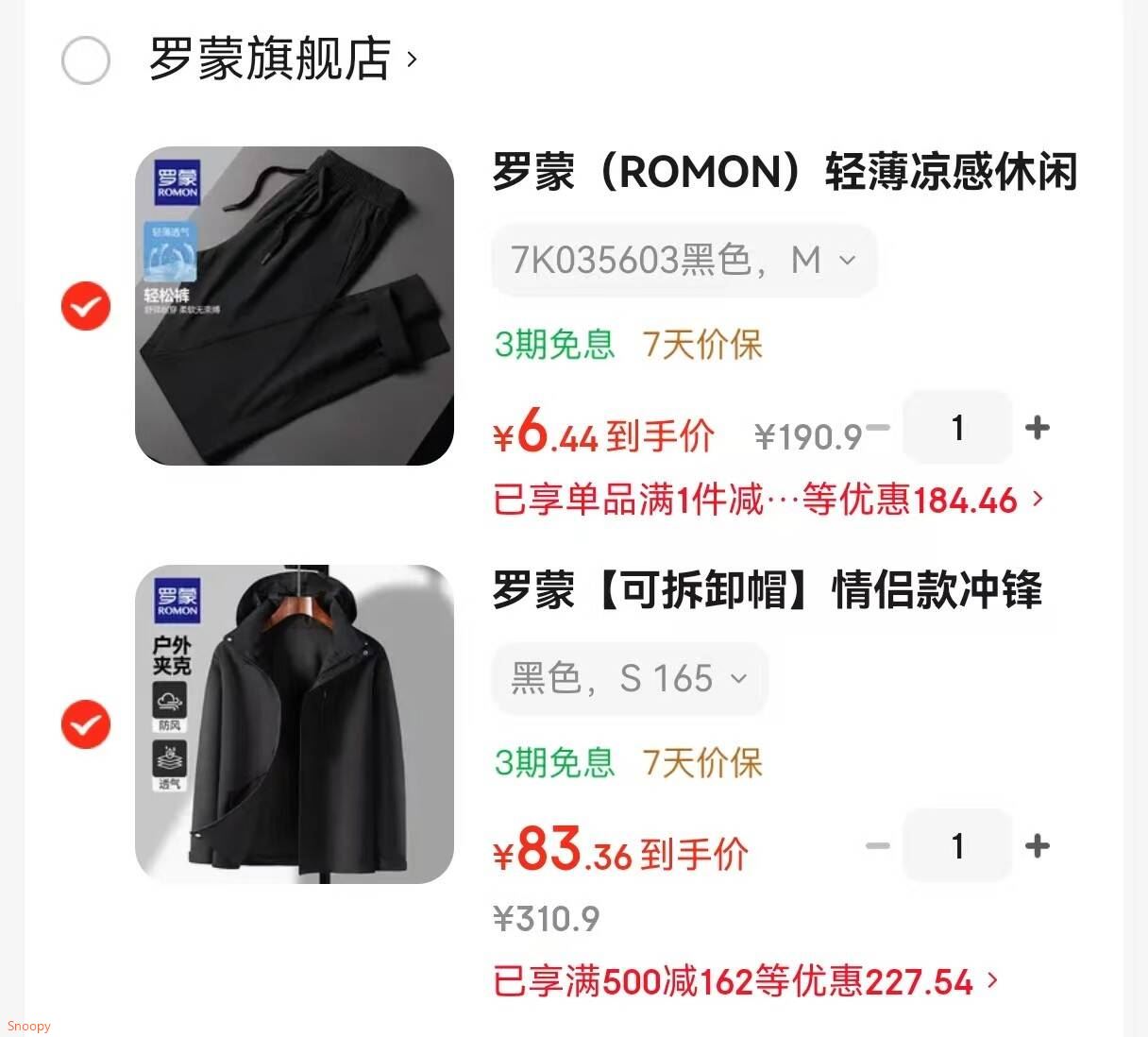1148x1037 pixels.
Task: Open the black pants product image
Action: tap(295, 306)
